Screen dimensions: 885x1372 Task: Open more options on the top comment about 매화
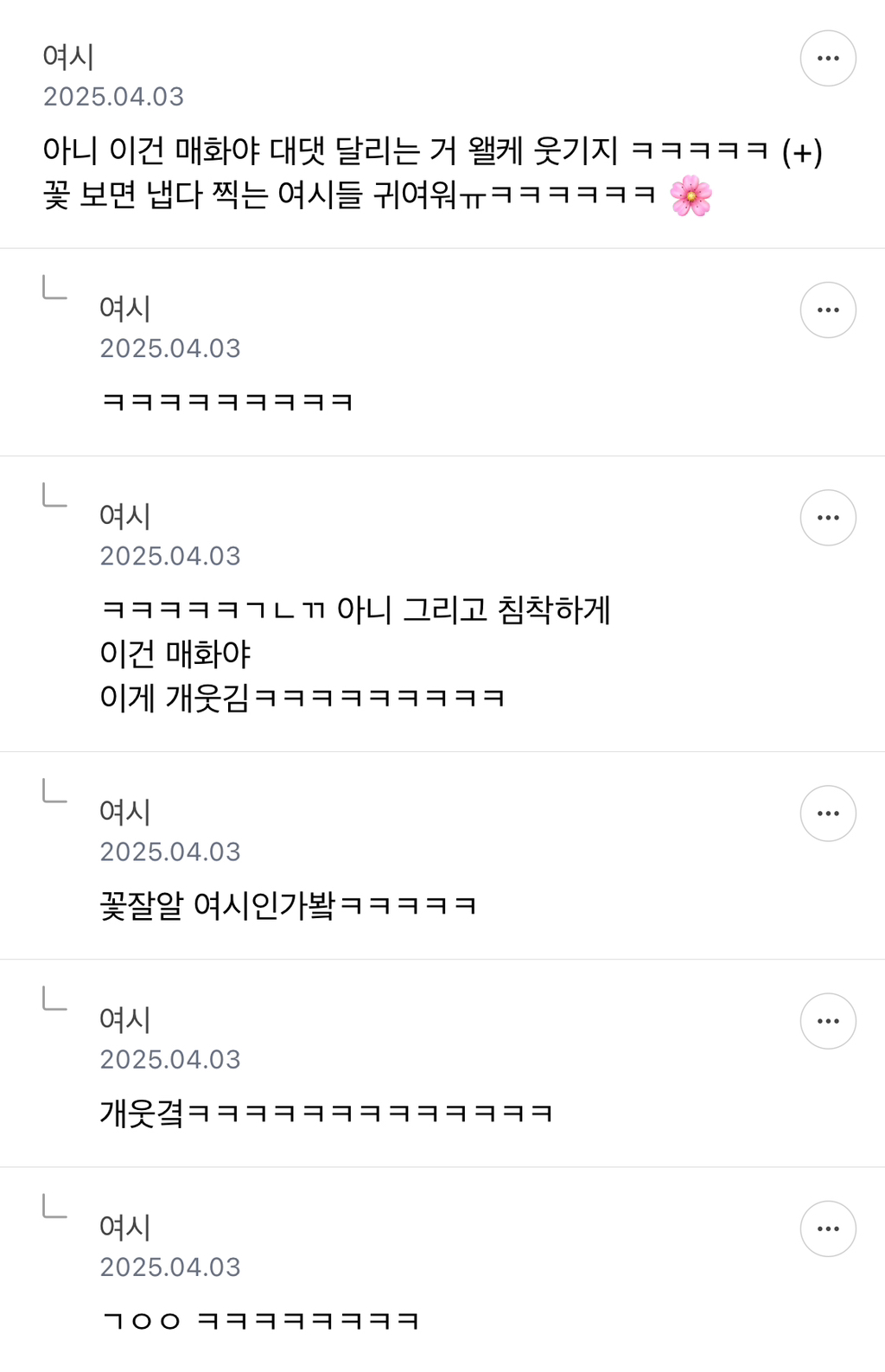pos(827,59)
